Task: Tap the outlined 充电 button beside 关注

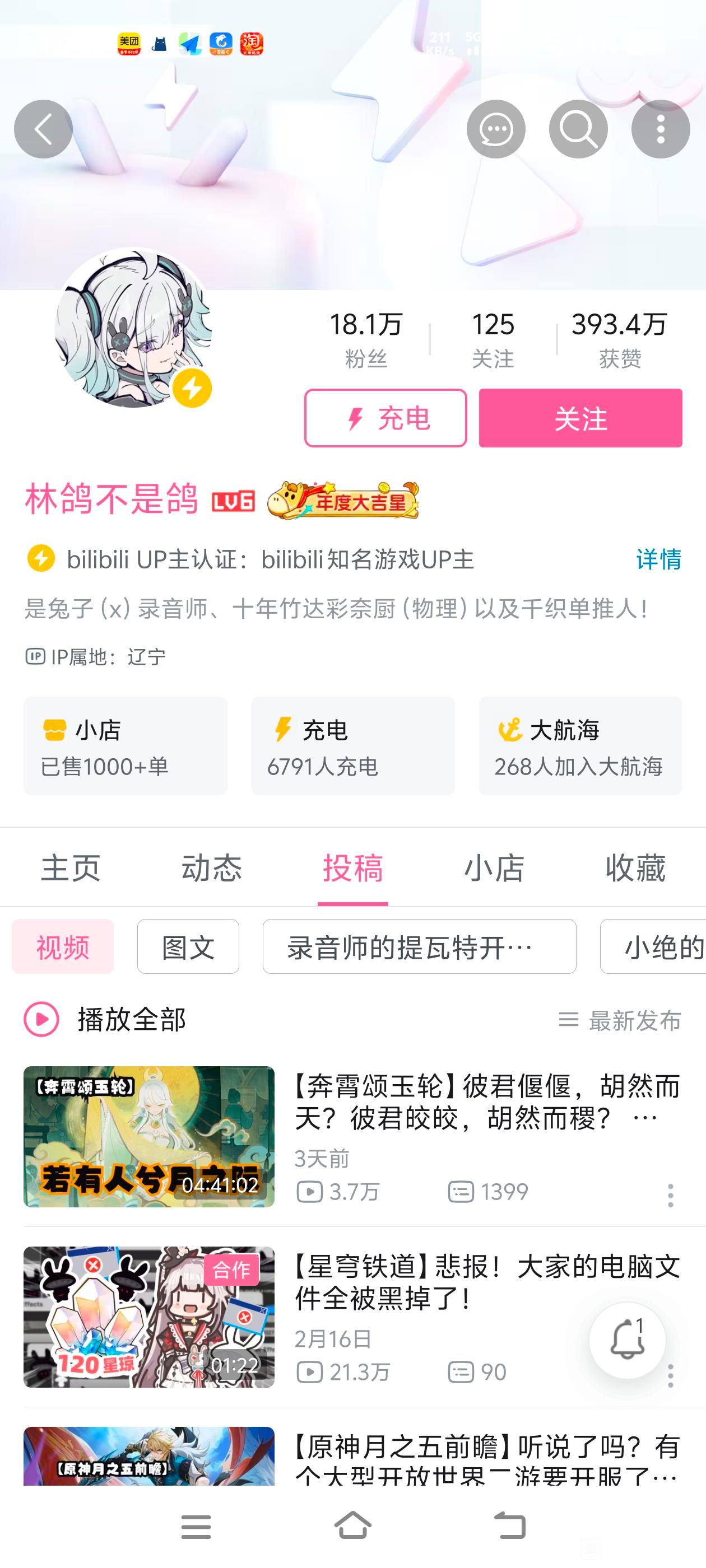Action: tap(385, 418)
